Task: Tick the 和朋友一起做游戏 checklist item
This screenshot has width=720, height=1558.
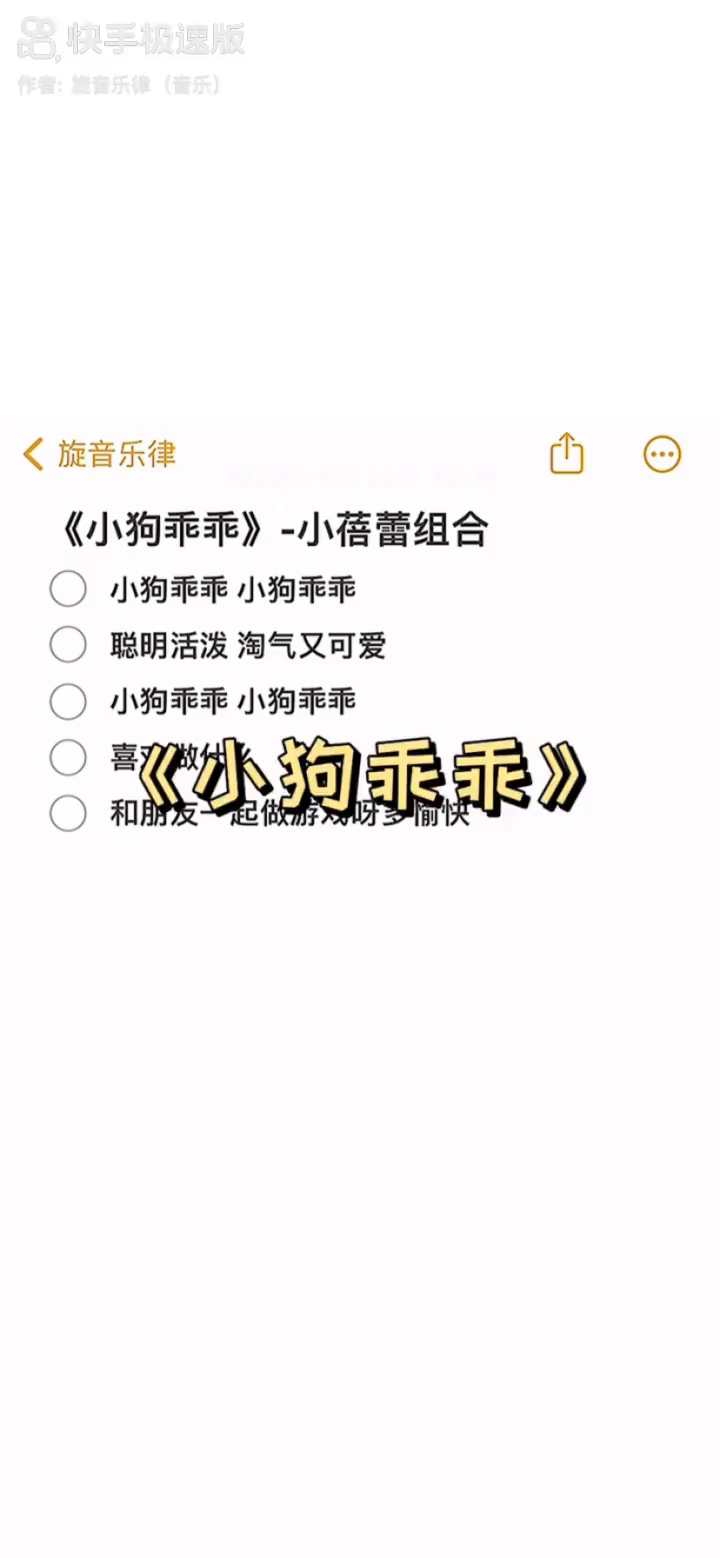Action: pos(68,814)
